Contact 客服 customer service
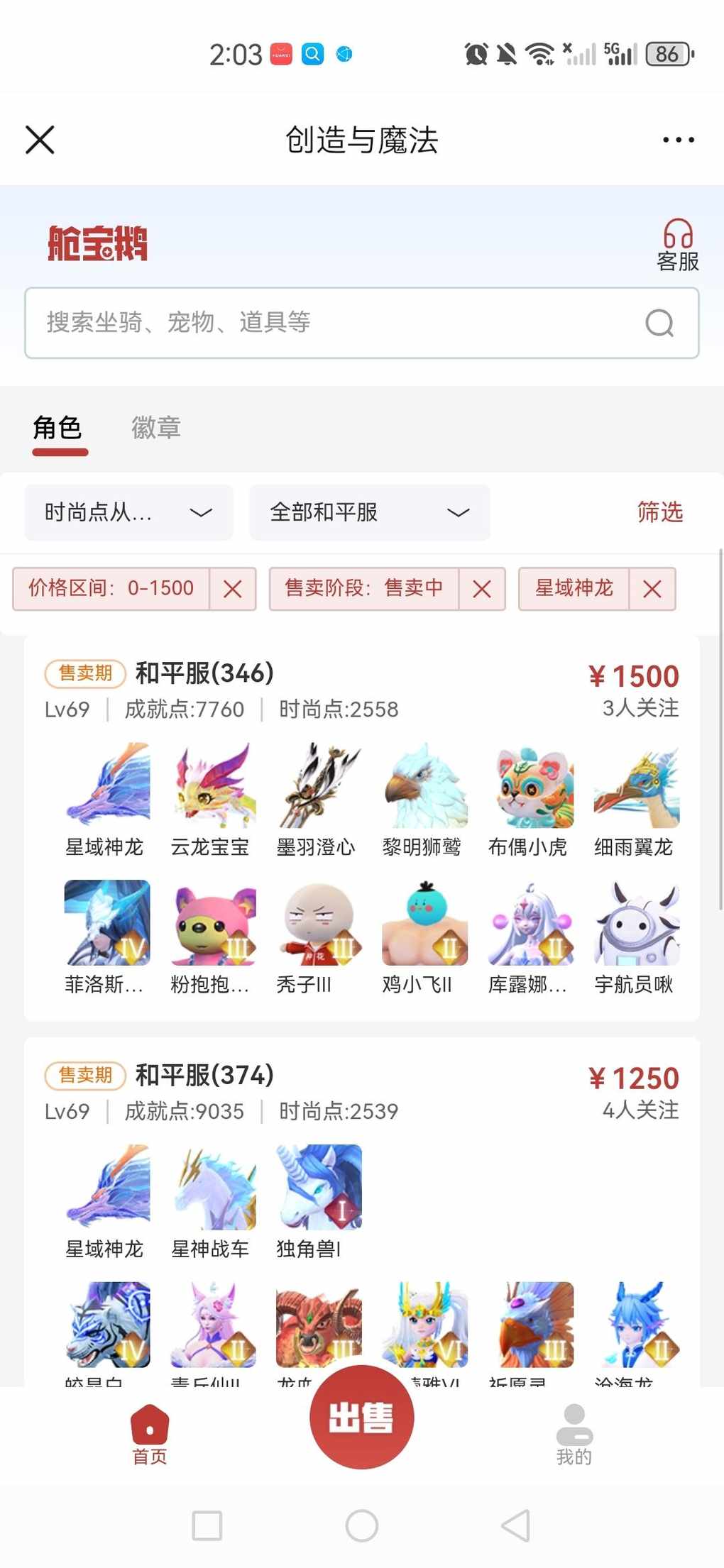Screen dimensions: 724x1568 click(x=677, y=245)
